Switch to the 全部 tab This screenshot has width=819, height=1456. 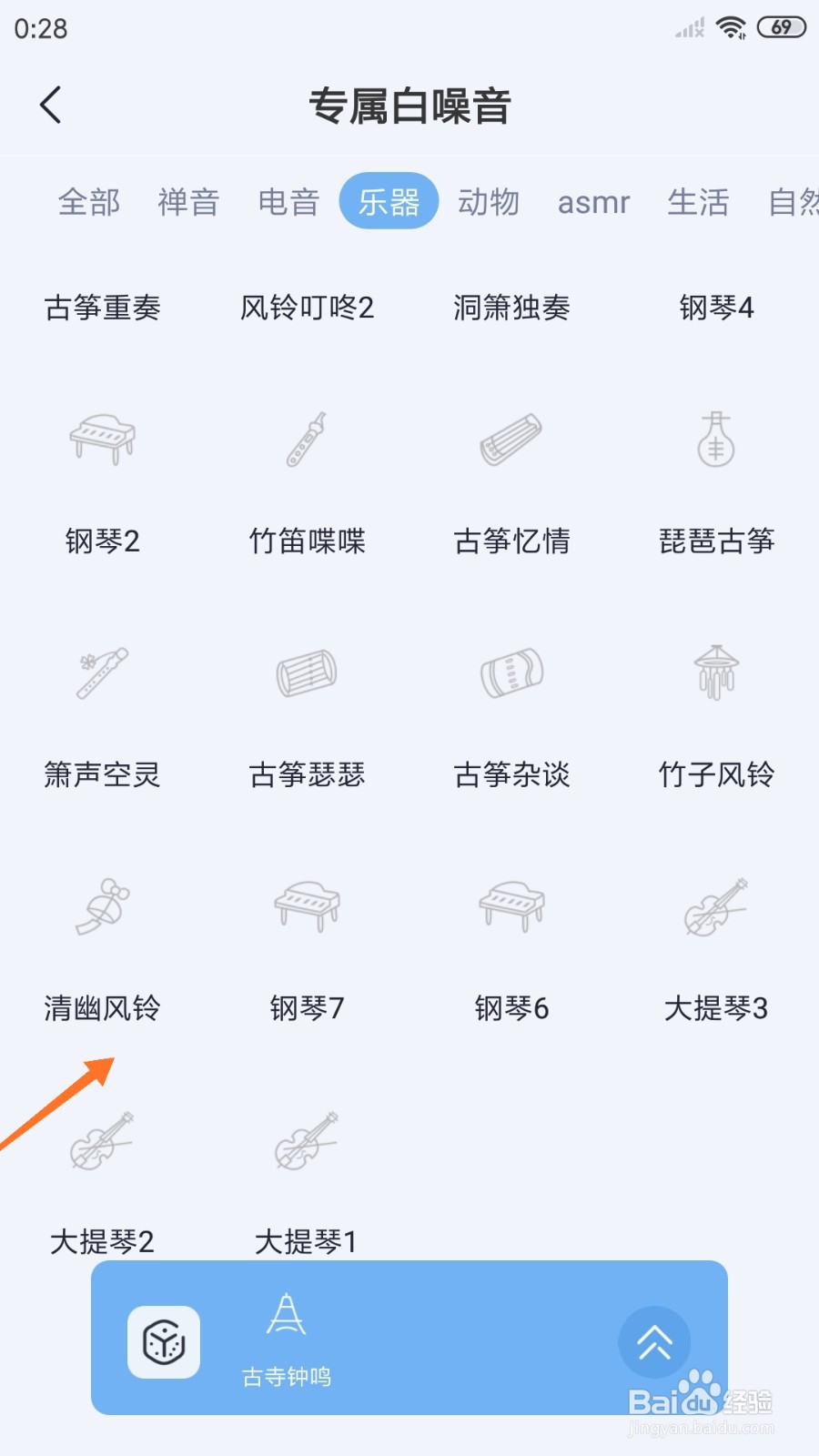[89, 201]
